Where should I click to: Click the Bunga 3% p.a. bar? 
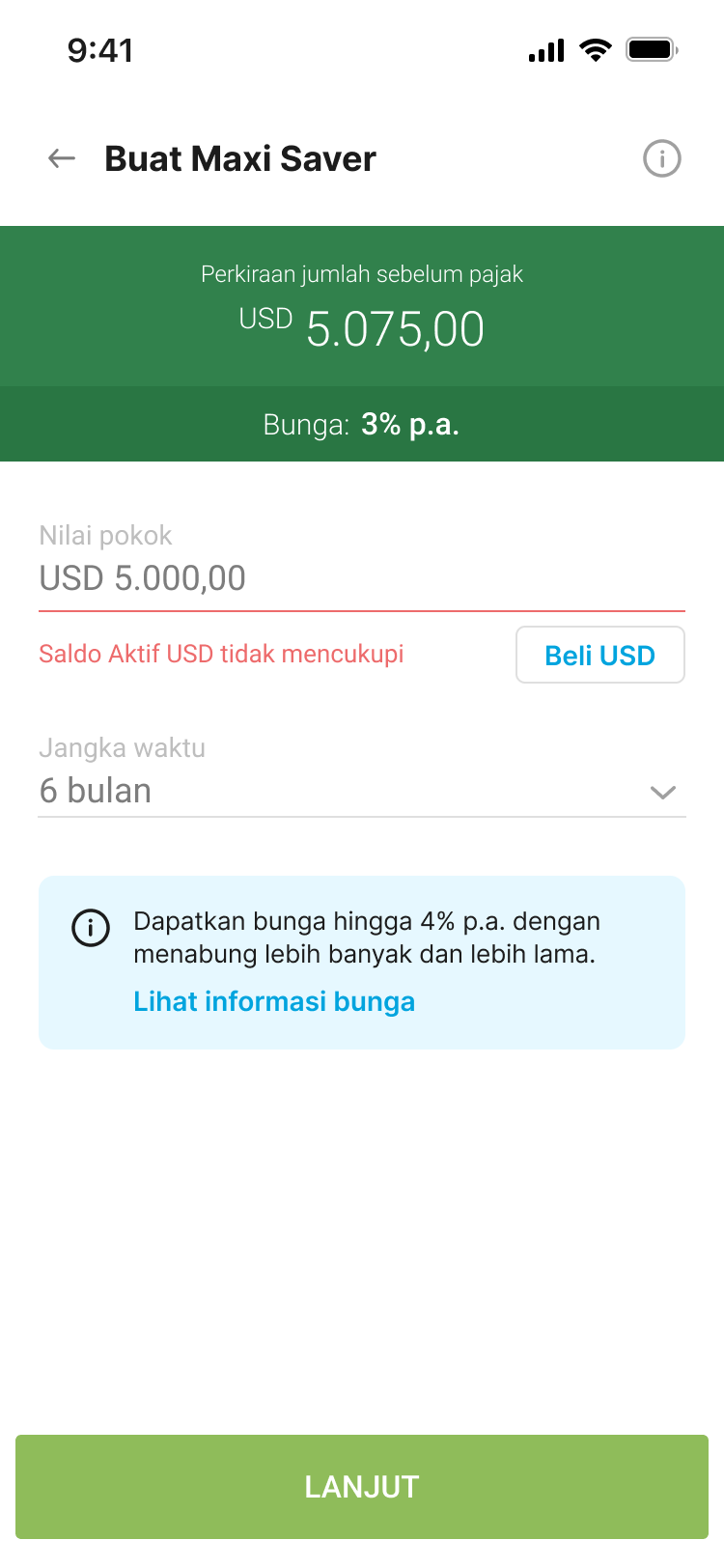pyautogui.click(x=361, y=424)
